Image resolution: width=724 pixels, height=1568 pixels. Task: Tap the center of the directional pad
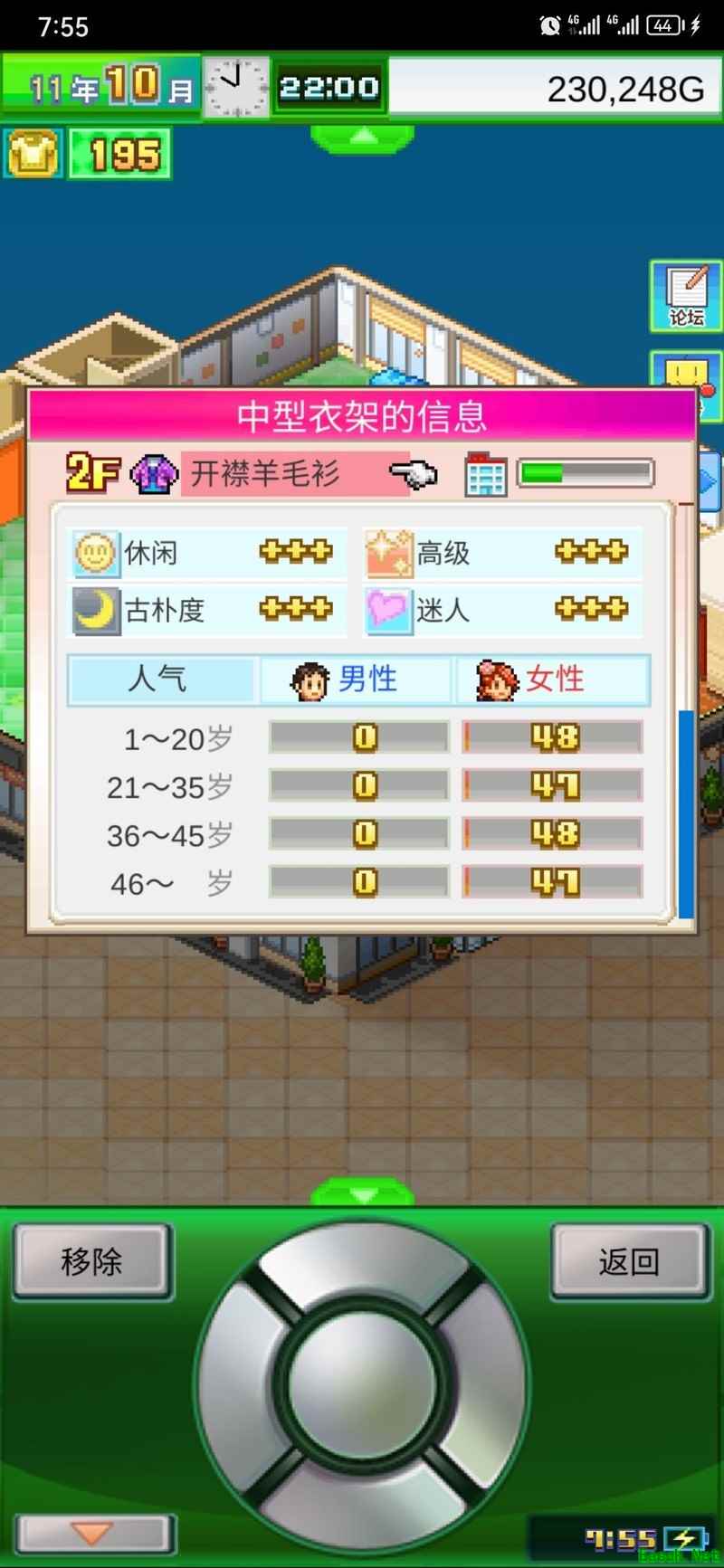[362, 1383]
